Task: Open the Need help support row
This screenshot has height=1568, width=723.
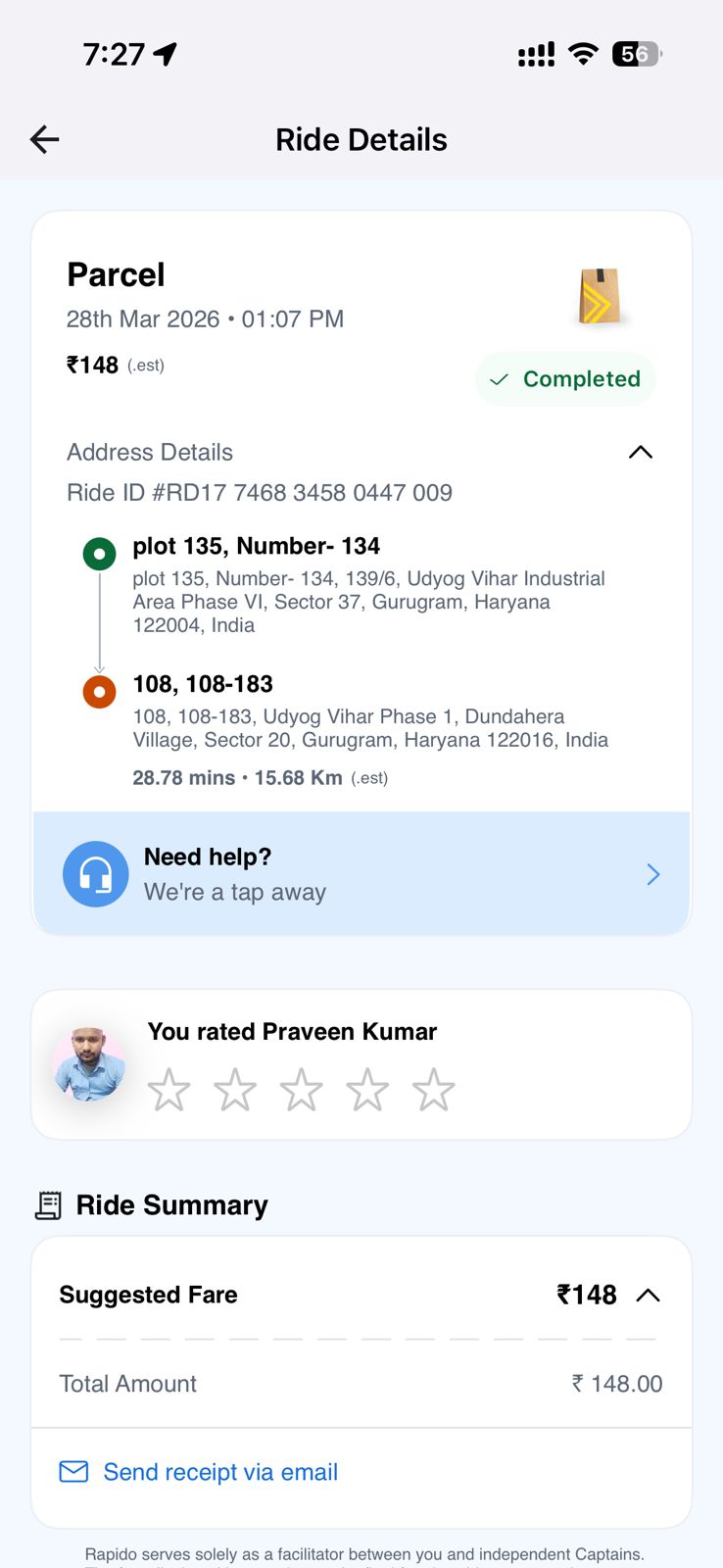Action: pos(361,873)
